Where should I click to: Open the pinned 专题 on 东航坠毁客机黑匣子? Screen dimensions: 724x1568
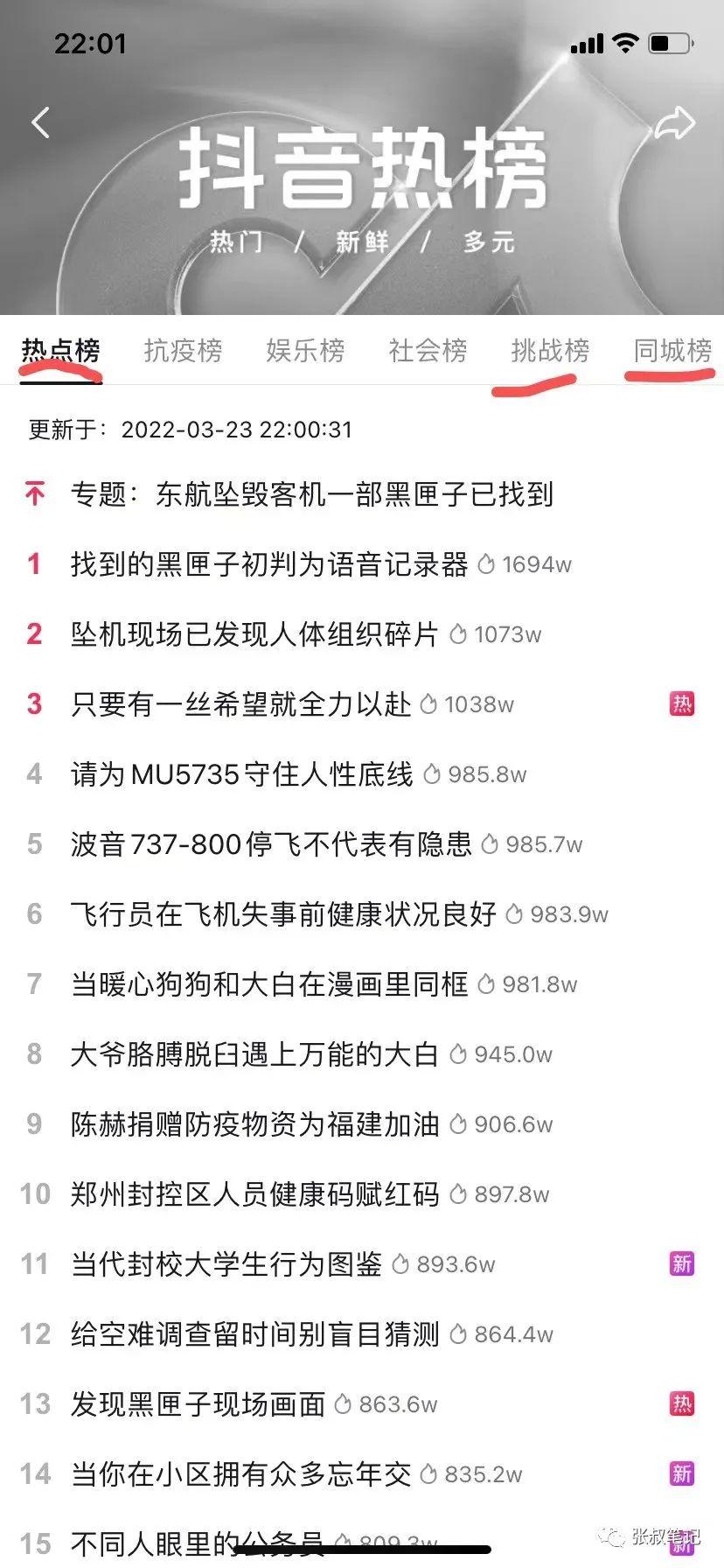[x=311, y=494]
